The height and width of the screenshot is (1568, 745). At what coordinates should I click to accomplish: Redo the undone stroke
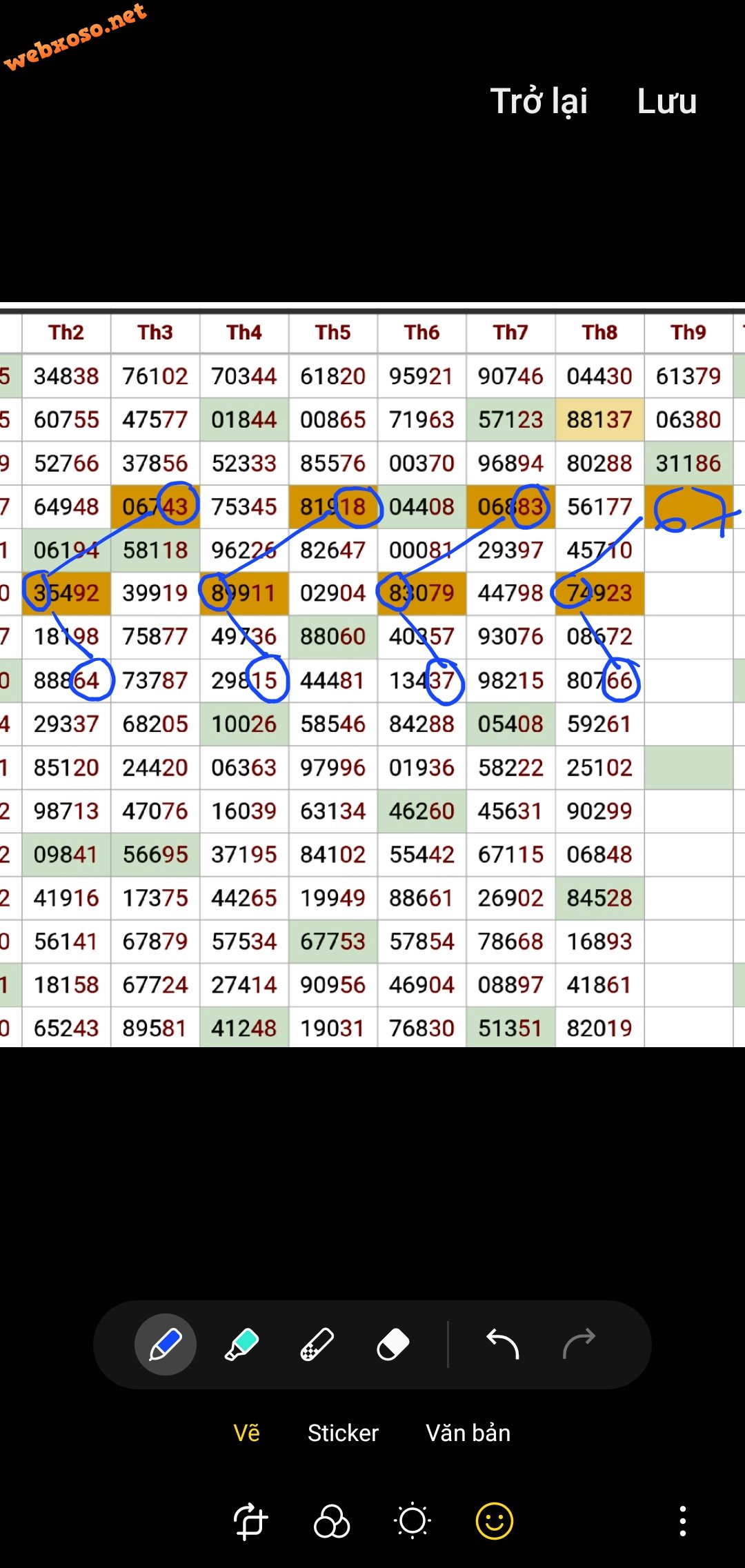click(x=579, y=1344)
